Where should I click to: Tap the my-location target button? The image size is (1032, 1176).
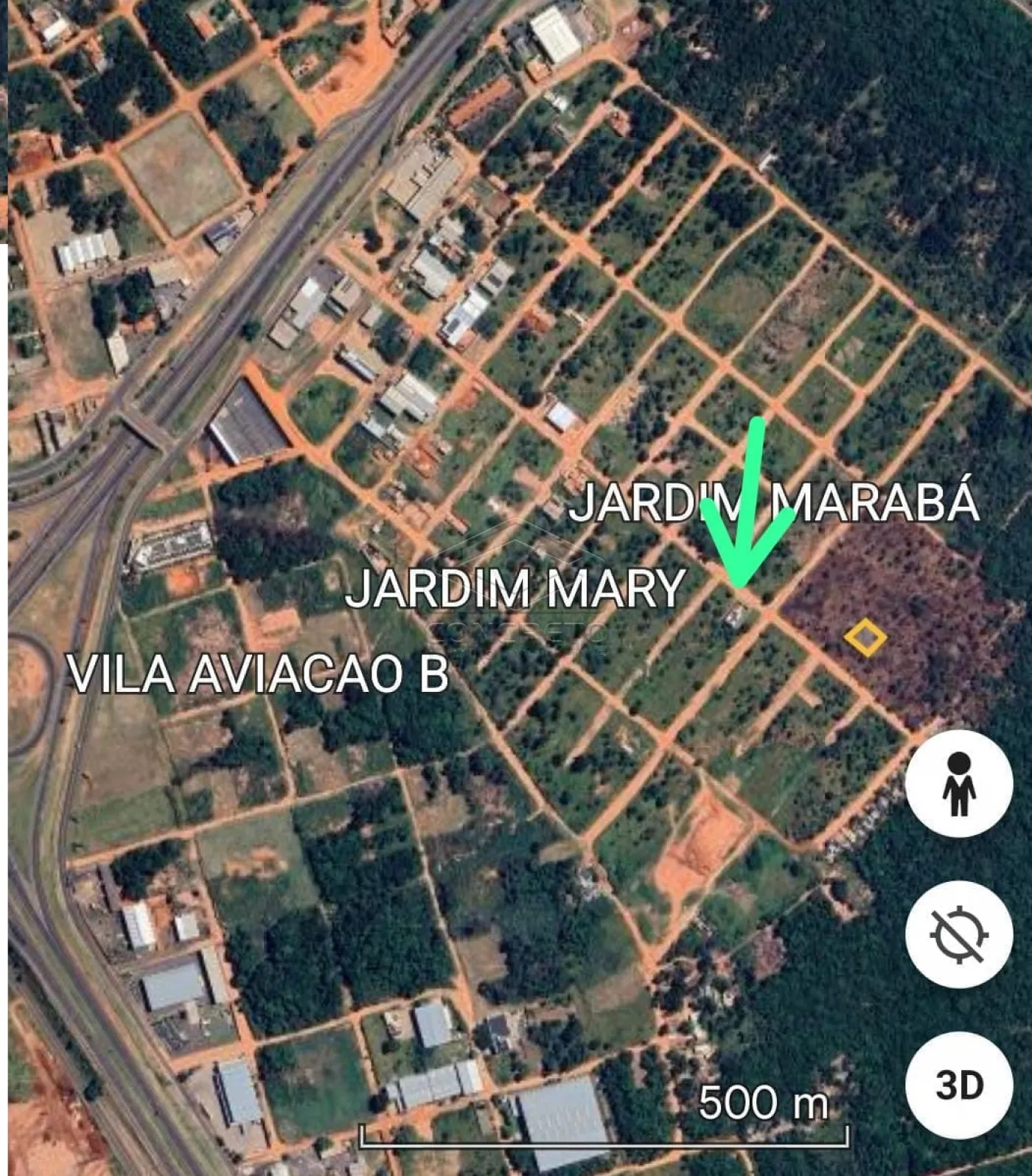tap(958, 934)
